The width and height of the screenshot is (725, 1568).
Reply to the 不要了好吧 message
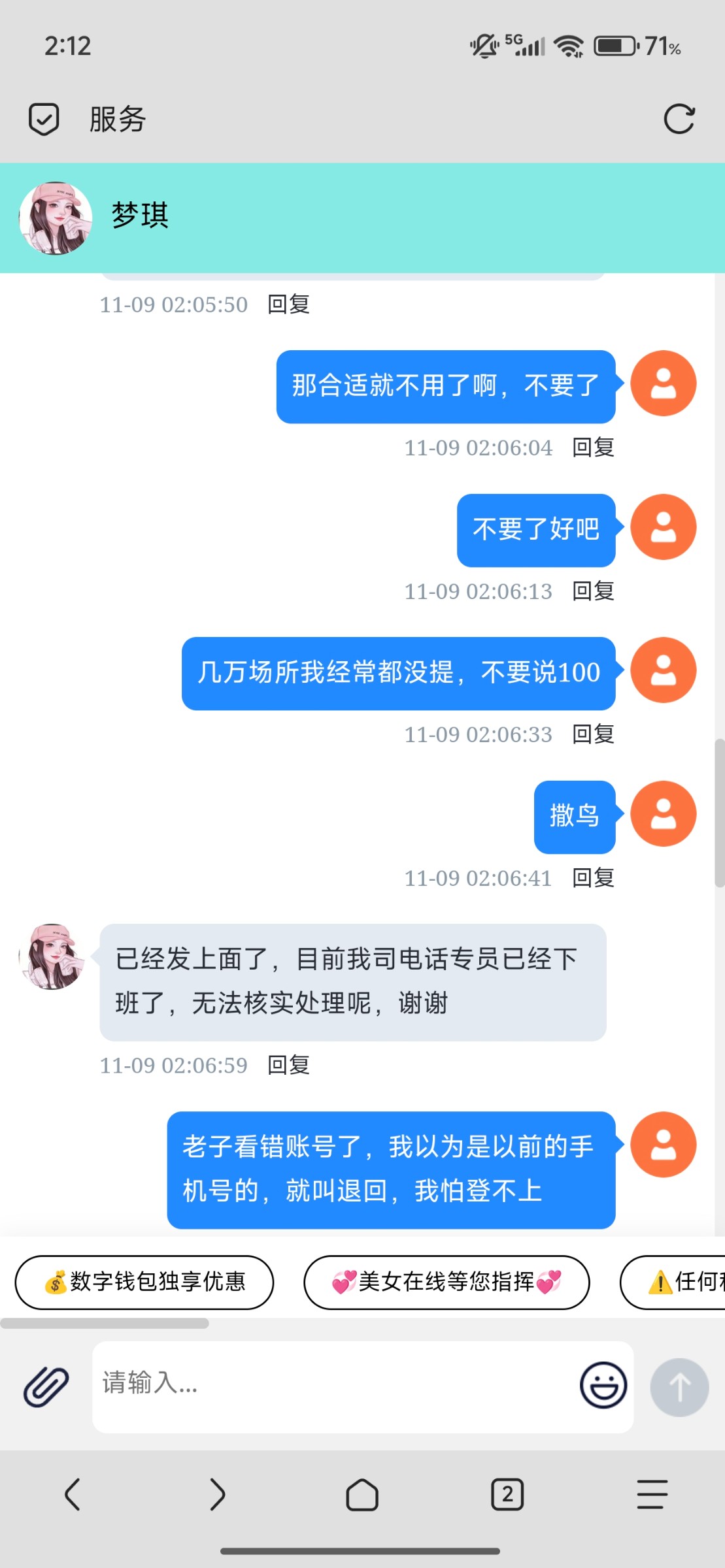click(593, 591)
